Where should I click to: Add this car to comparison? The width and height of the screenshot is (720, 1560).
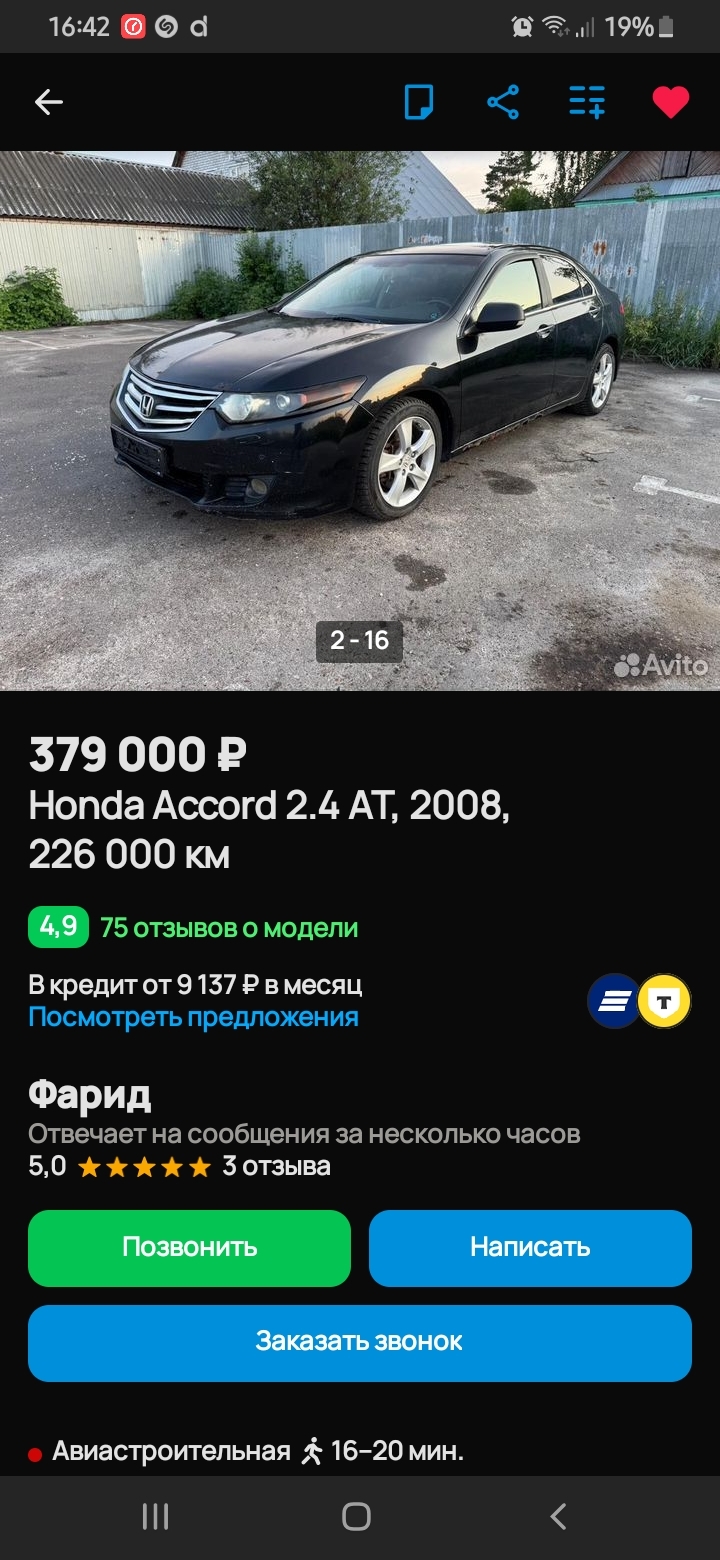click(587, 102)
